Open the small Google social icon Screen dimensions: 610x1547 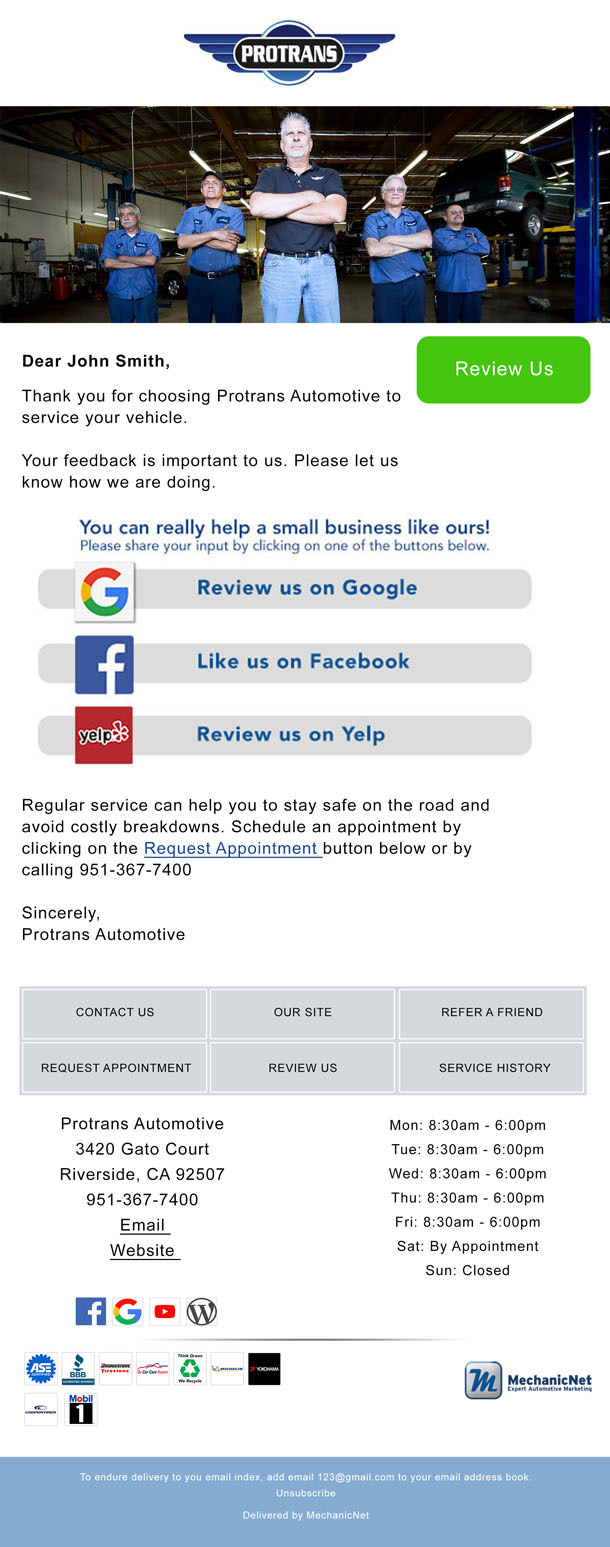[x=127, y=1311]
